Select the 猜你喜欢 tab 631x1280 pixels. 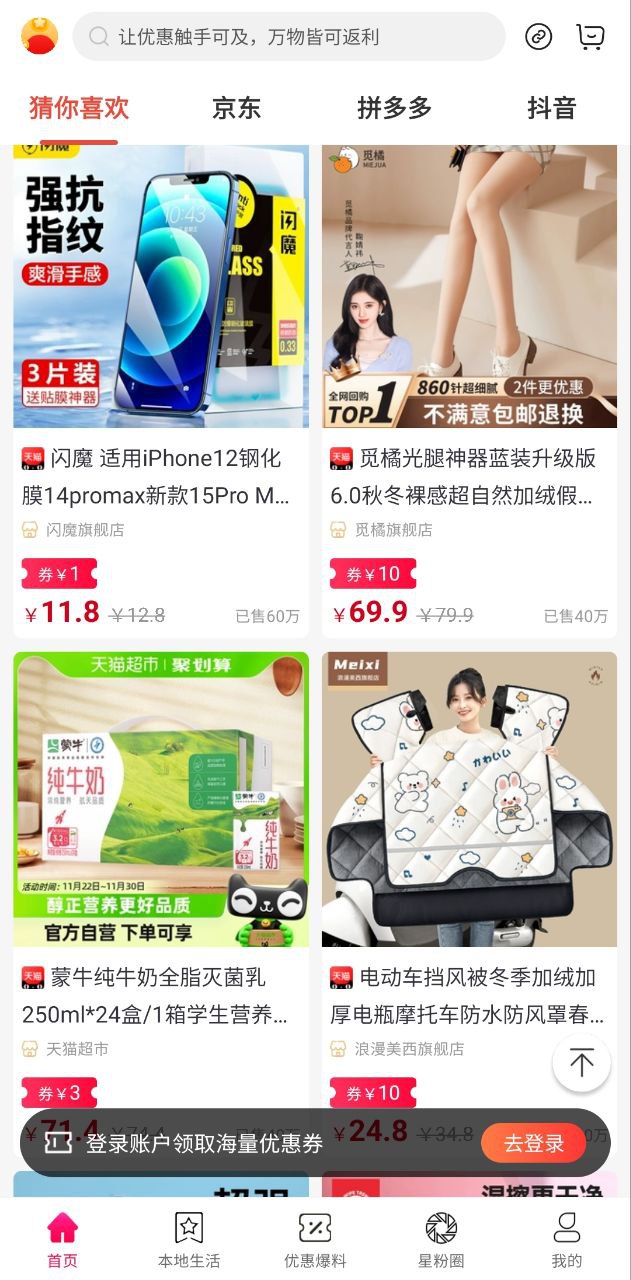click(x=79, y=108)
